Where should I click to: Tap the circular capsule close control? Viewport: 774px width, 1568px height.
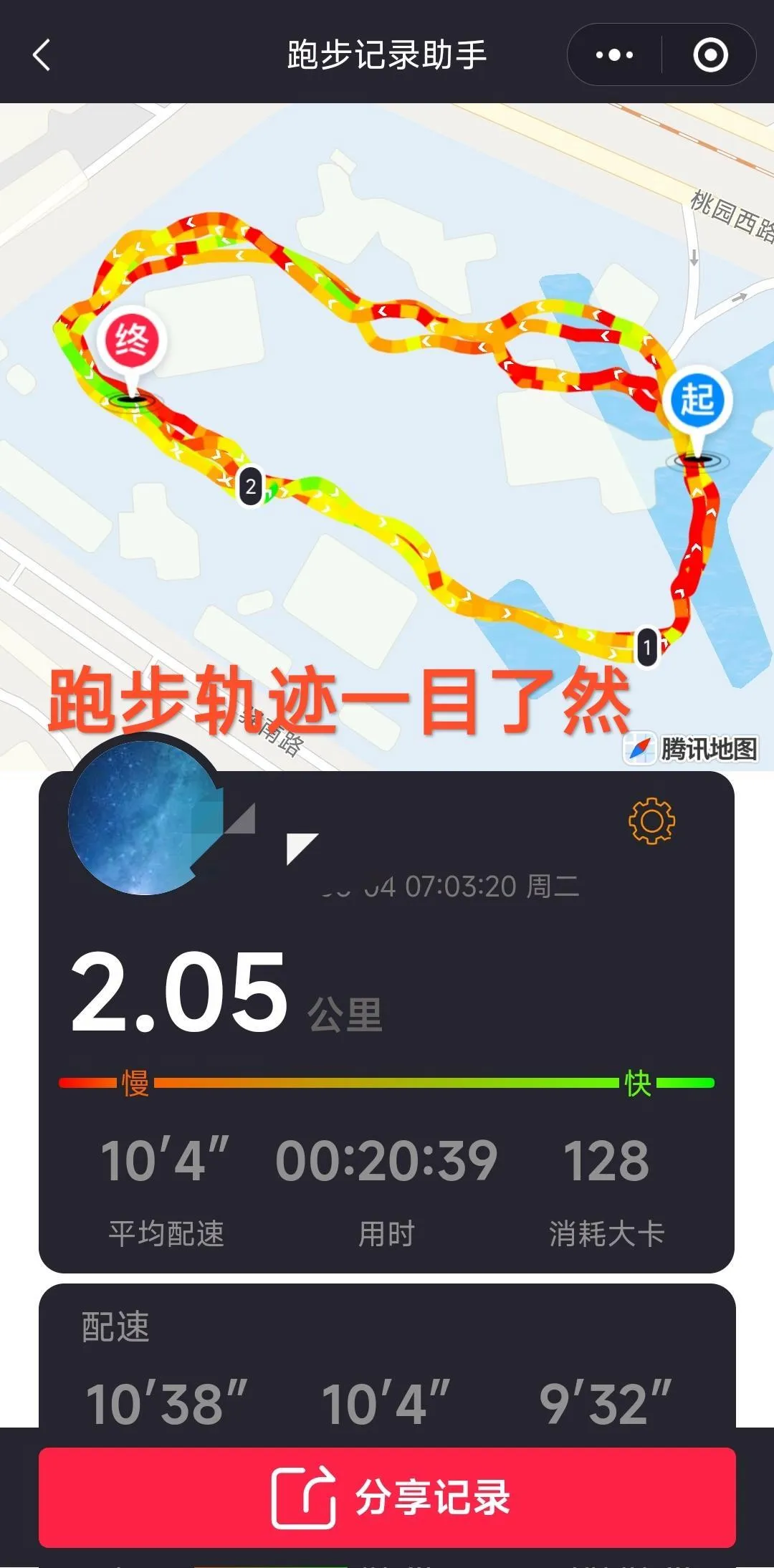709,54
